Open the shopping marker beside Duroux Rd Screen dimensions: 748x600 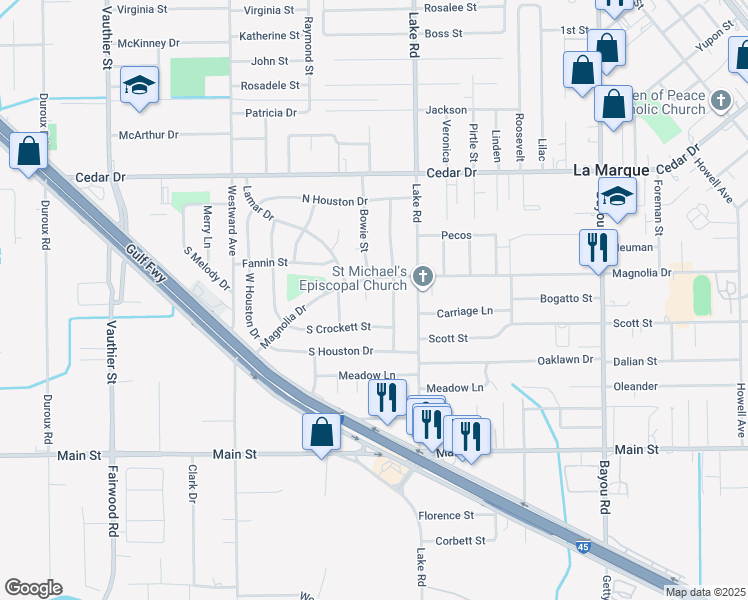[x=29, y=153]
